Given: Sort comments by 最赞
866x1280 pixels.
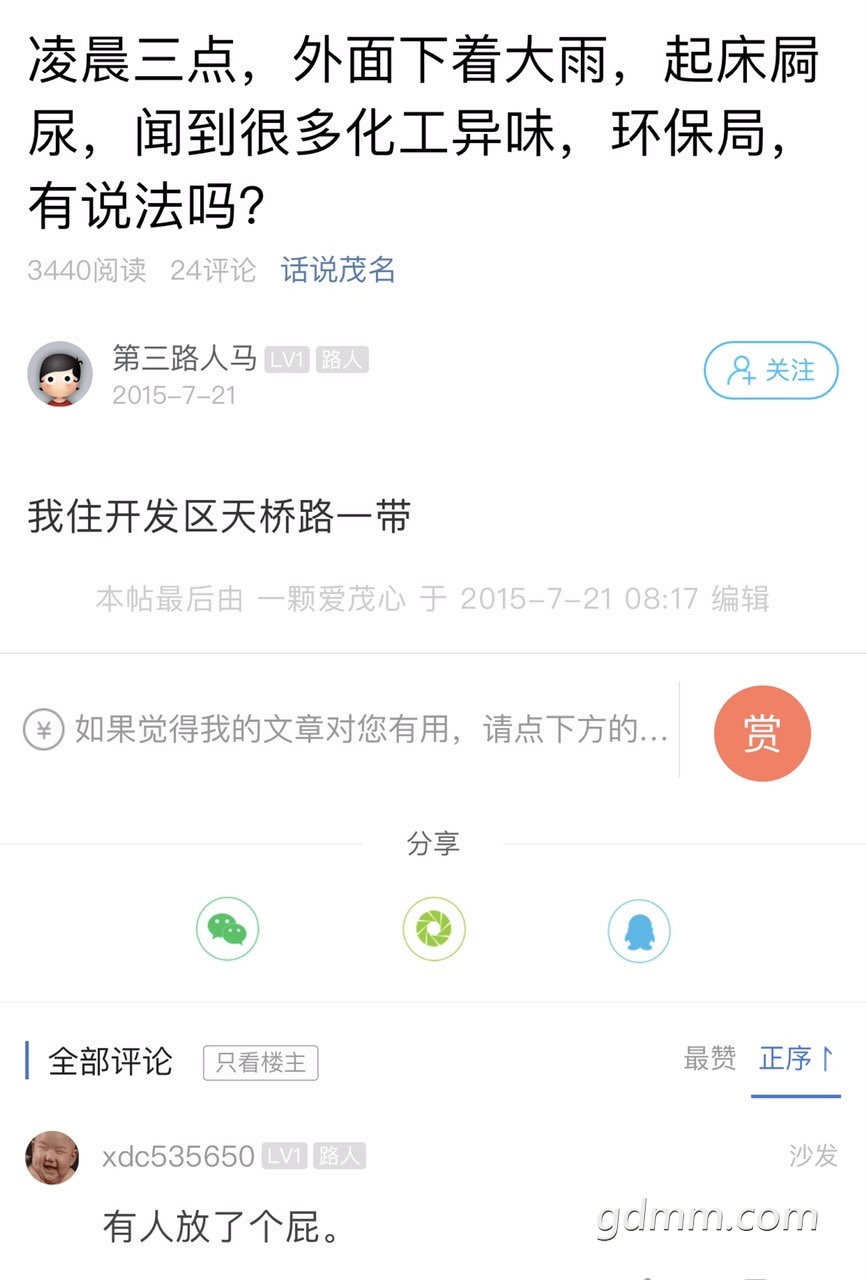Looking at the screenshot, I should point(709,1058).
